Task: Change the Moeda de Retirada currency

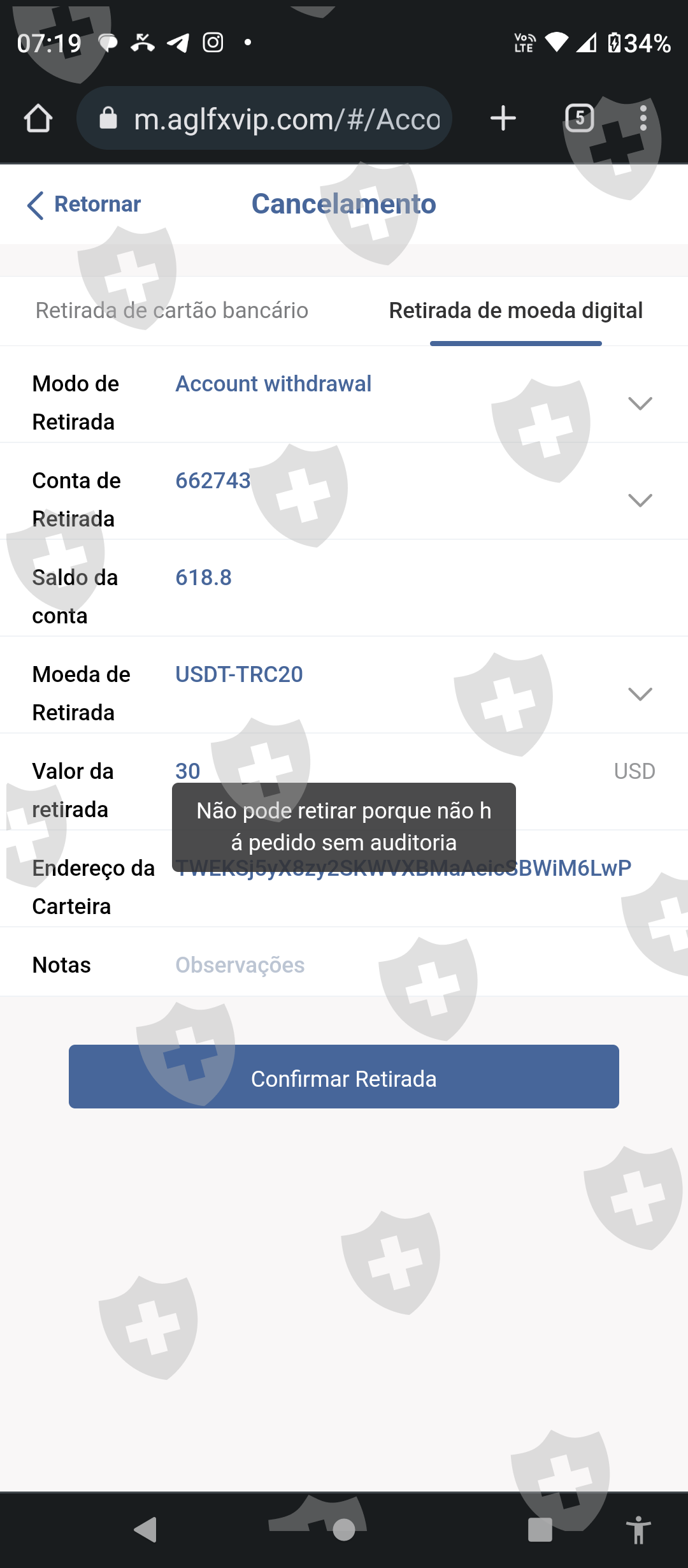Action: [344, 693]
